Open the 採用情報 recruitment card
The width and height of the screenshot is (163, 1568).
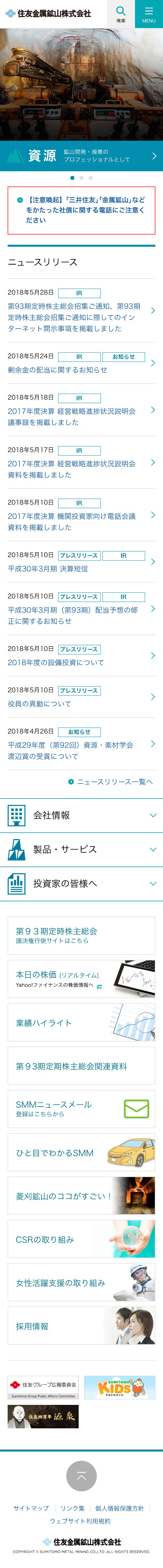point(81,1326)
